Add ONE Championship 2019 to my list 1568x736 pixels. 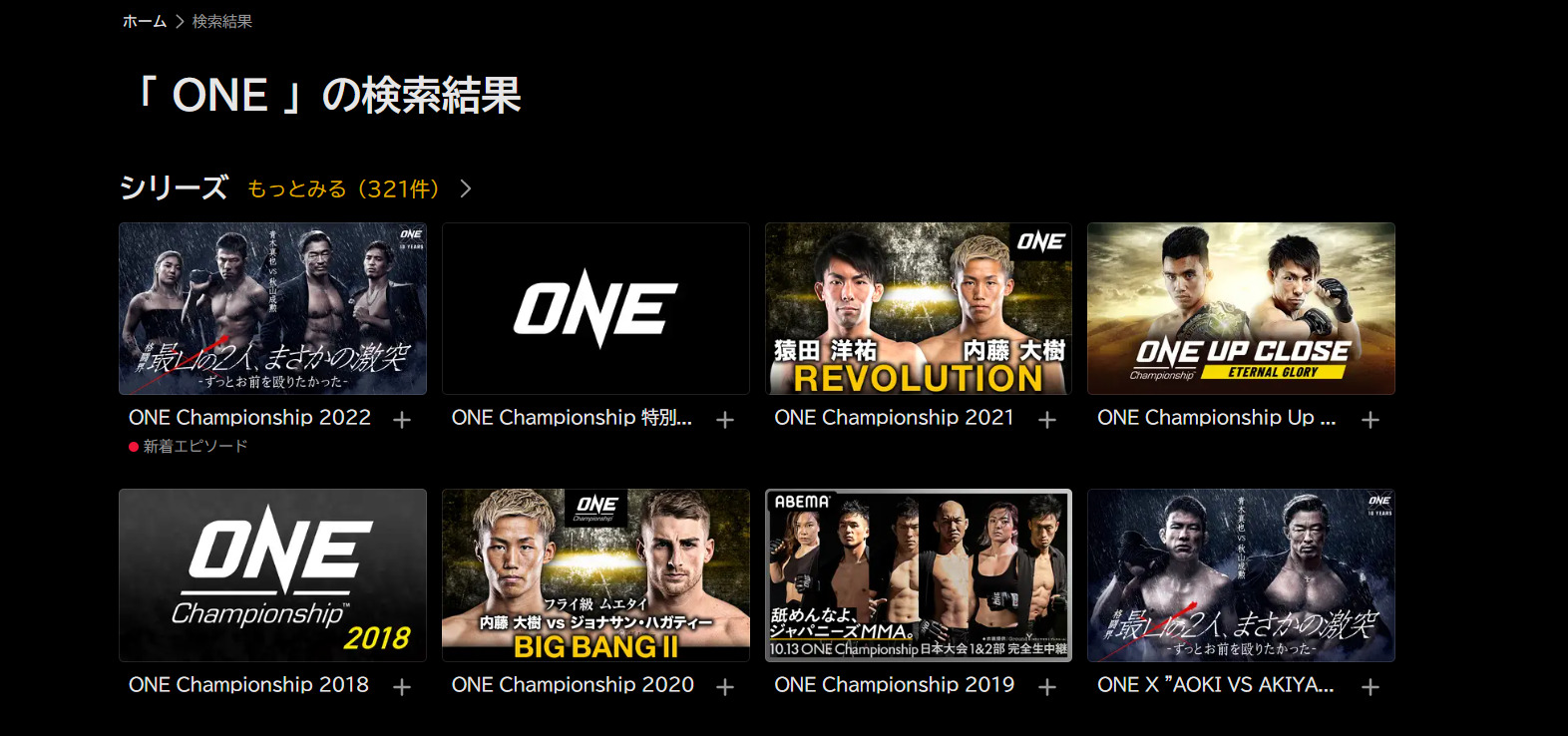pos(1047,687)
